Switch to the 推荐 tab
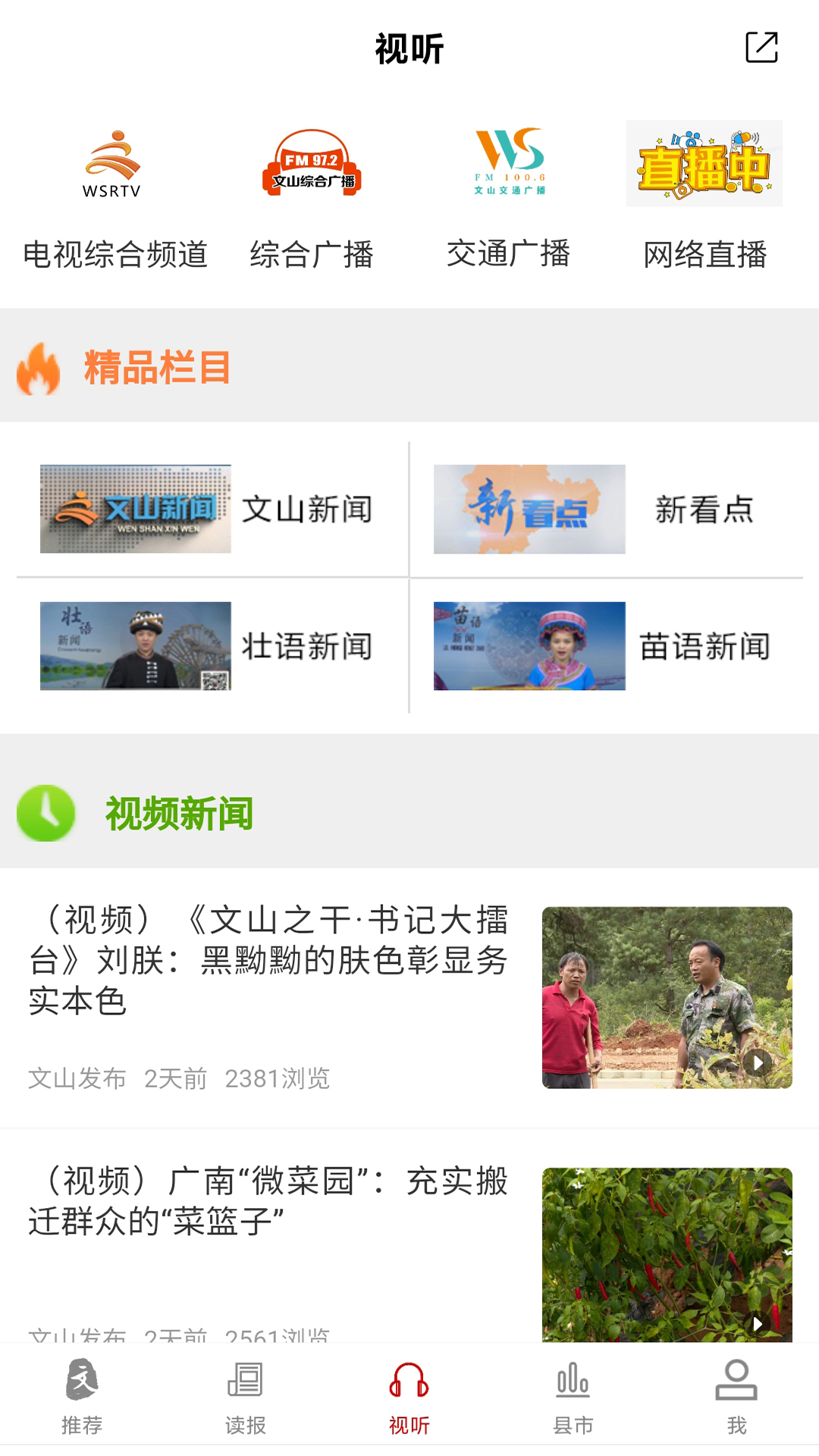This screenshot has width=819, height=1456. 82,1399
